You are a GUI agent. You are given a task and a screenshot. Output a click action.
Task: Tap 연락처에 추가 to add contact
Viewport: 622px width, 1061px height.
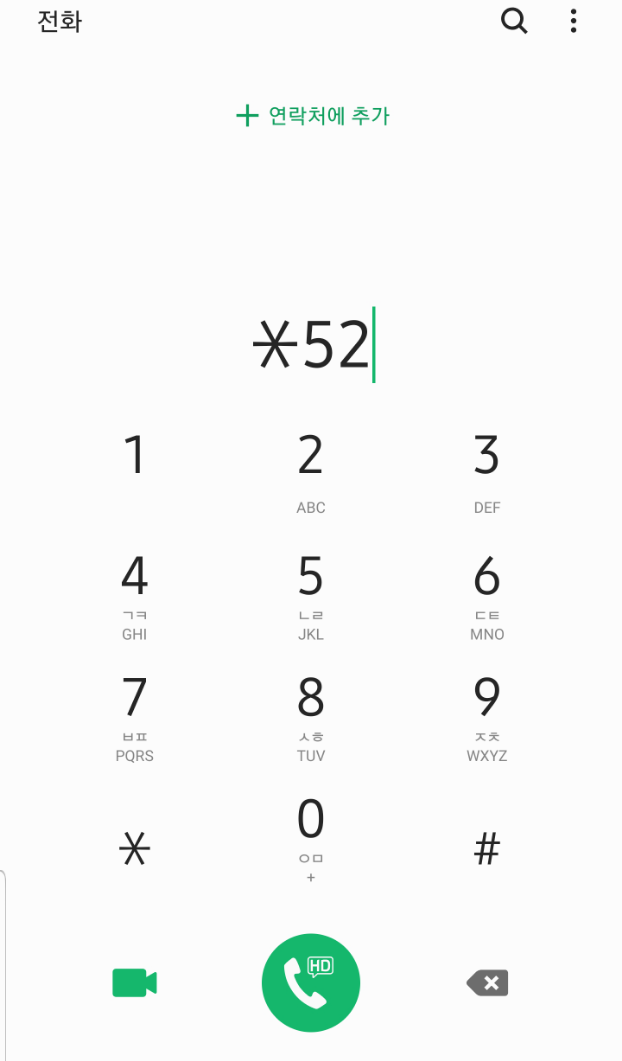click(x=312, y=116)
